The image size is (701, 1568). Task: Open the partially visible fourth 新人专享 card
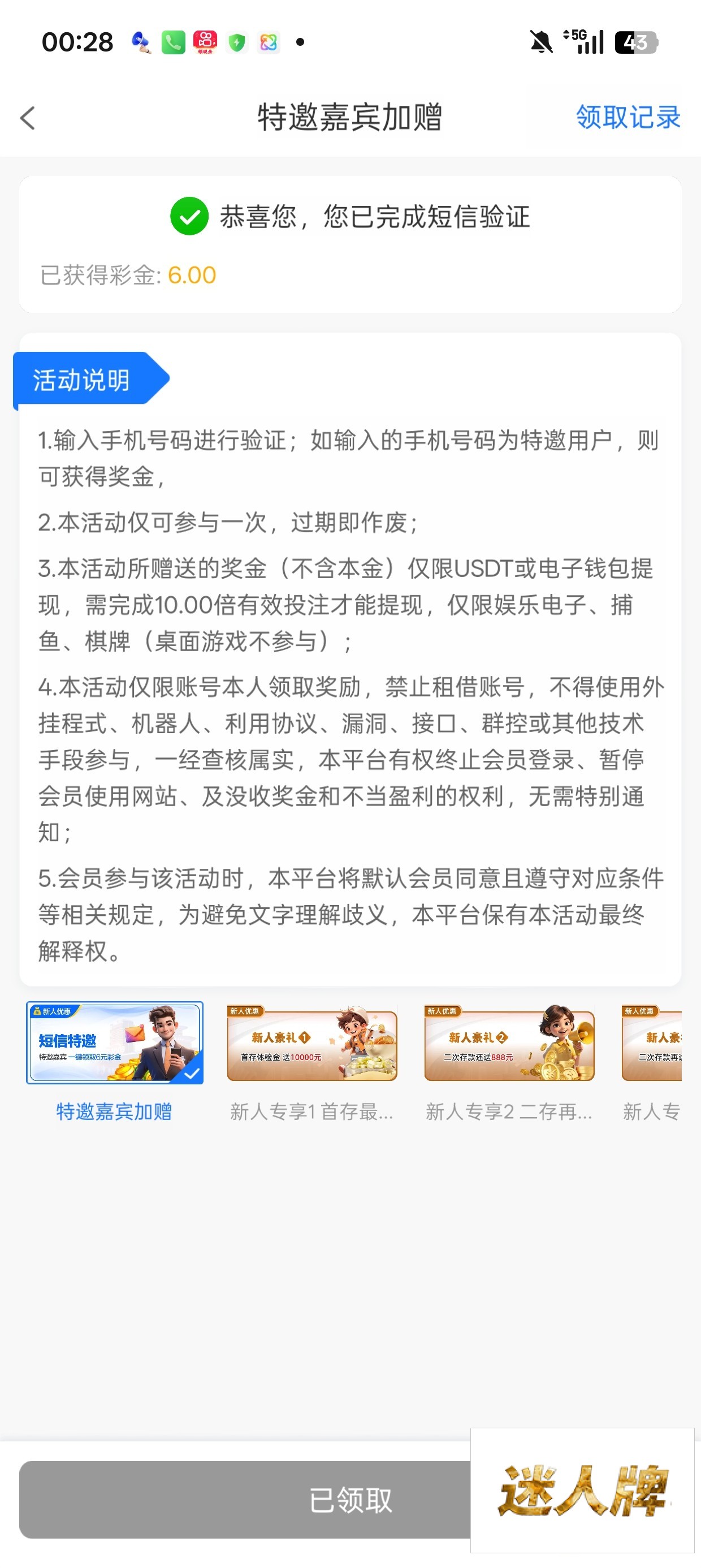[x=652, y=1043]
